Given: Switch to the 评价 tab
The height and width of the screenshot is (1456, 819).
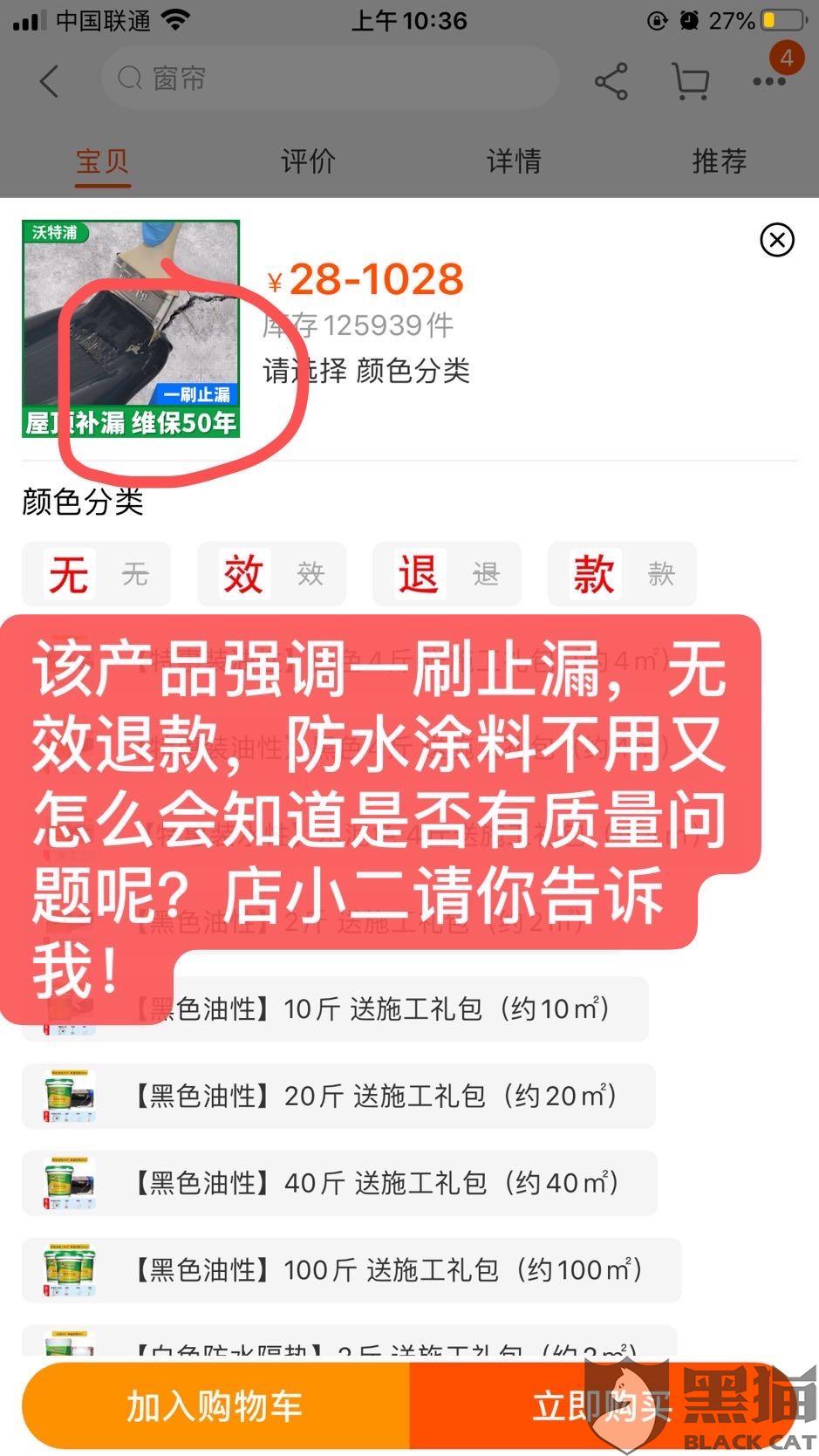Looking at the screenshot, I should click(307, 161).
